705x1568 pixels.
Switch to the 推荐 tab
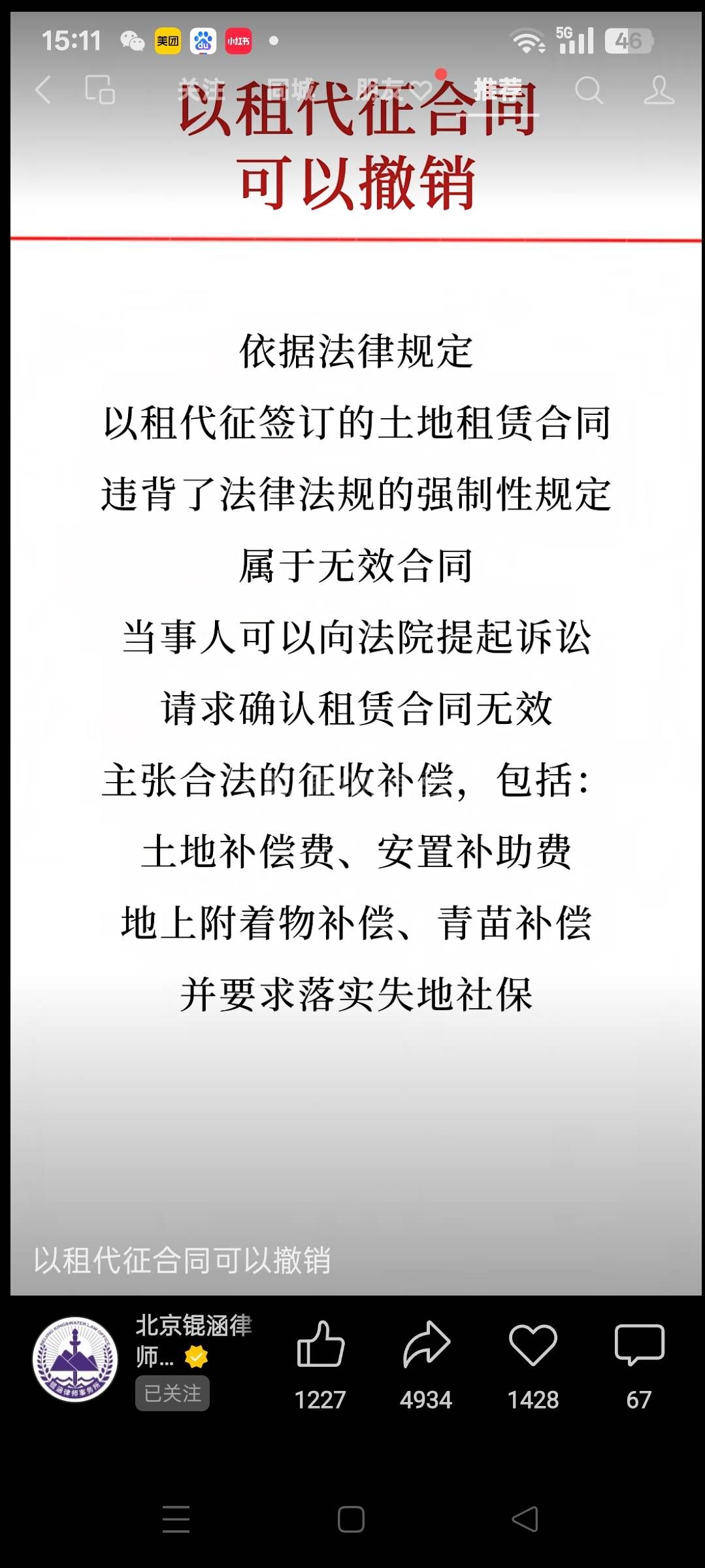(x=498, y=90)
